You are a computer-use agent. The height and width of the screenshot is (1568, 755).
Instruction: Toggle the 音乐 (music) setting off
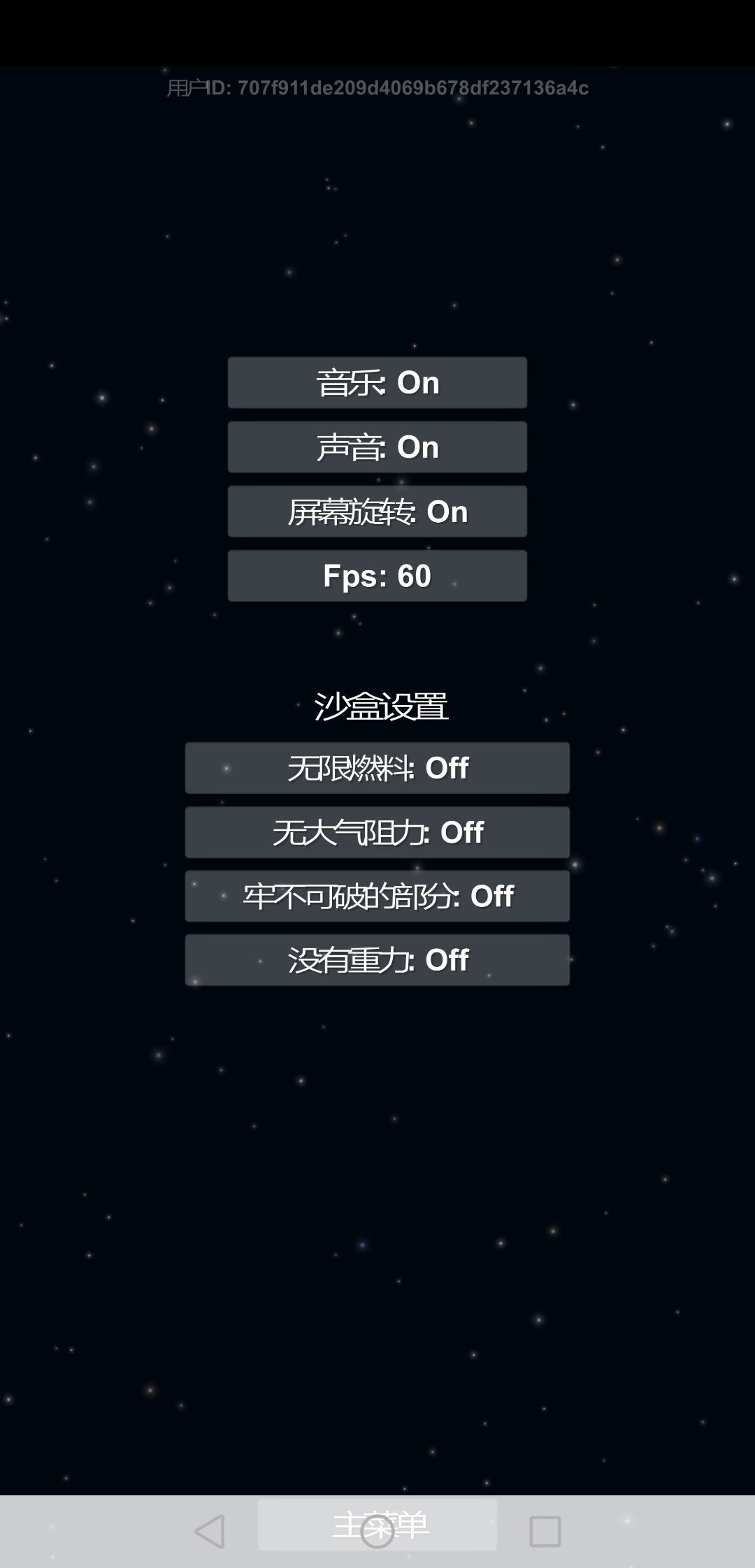(377, 382)
